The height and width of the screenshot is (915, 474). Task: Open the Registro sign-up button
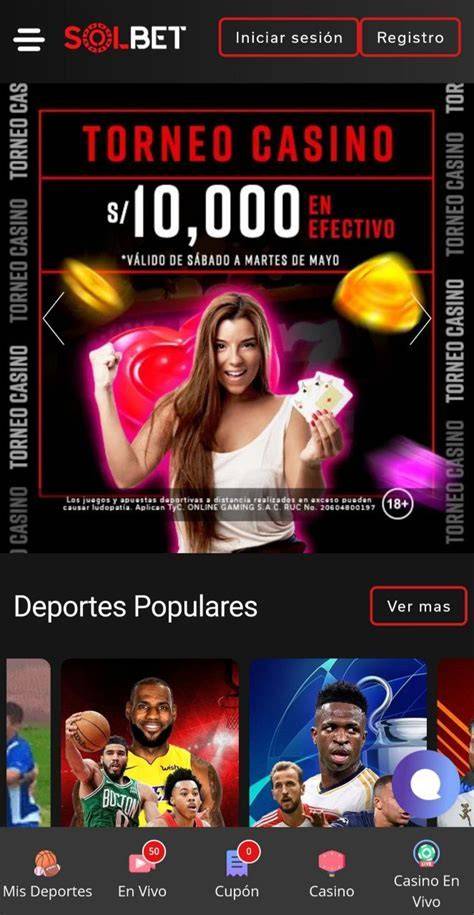pos(410,37)
